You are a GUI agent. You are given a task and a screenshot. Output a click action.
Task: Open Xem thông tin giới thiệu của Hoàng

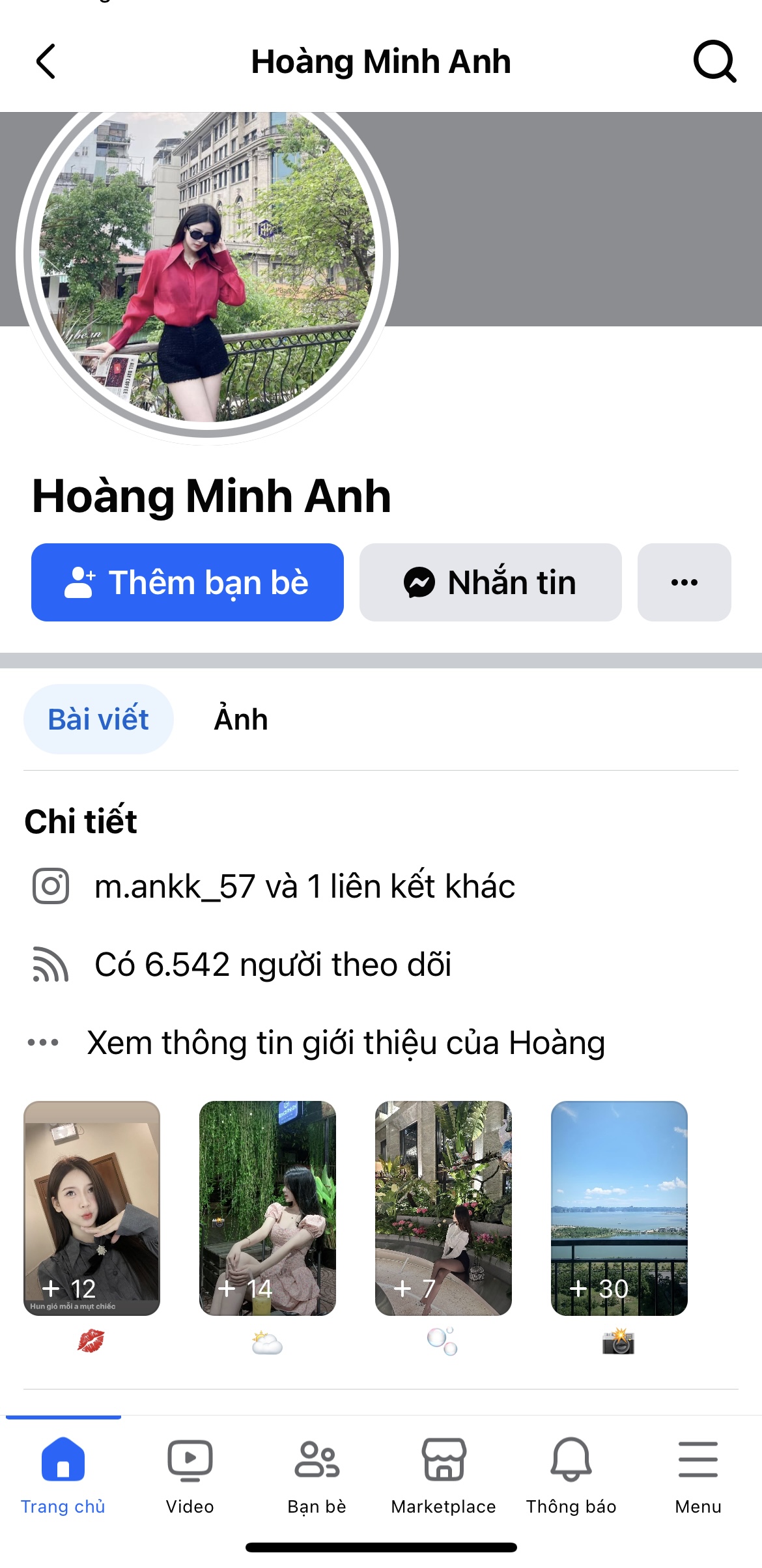pyautogui.click(x=346, y=1043)
